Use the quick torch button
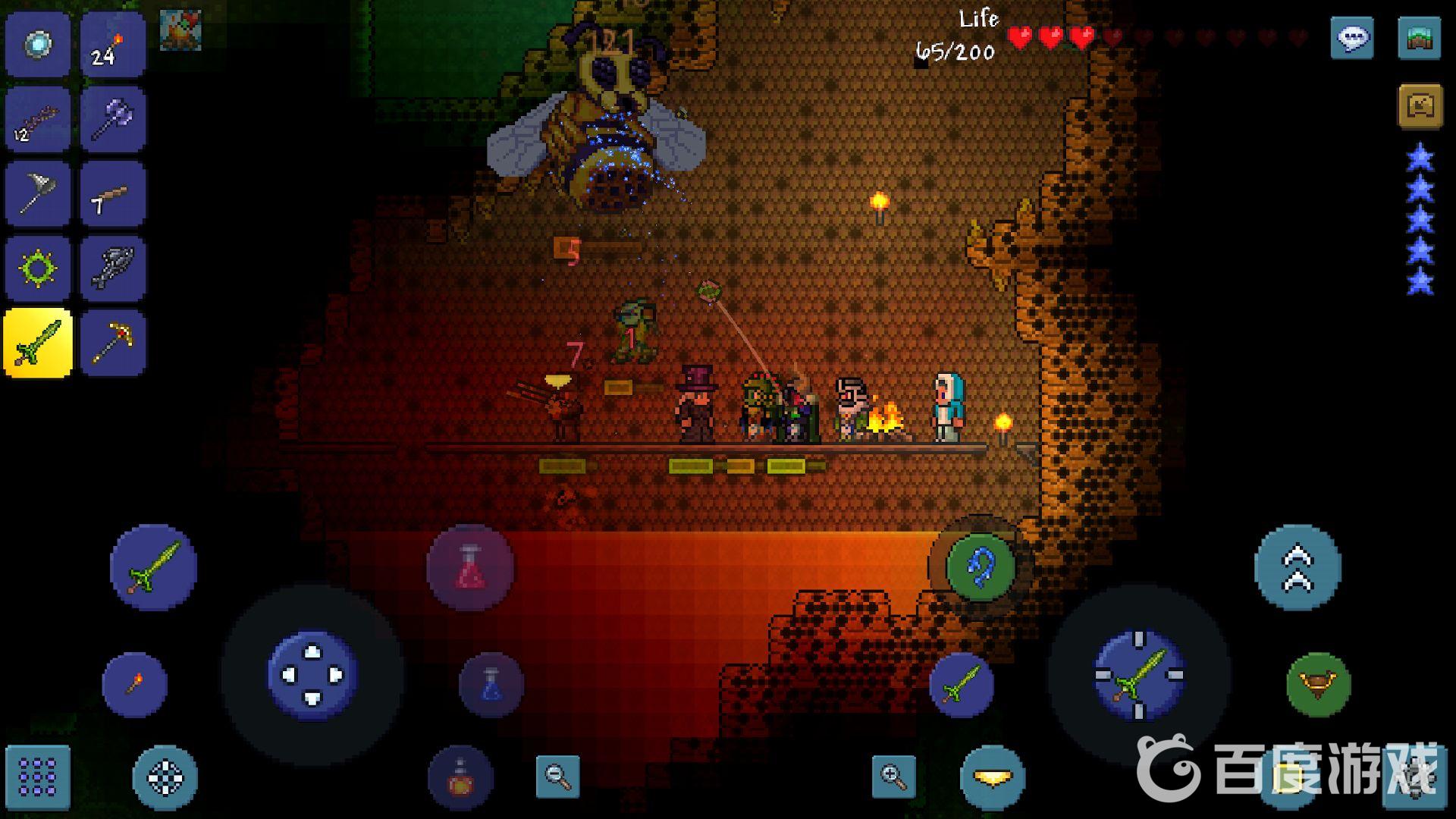 coord(134,684)
